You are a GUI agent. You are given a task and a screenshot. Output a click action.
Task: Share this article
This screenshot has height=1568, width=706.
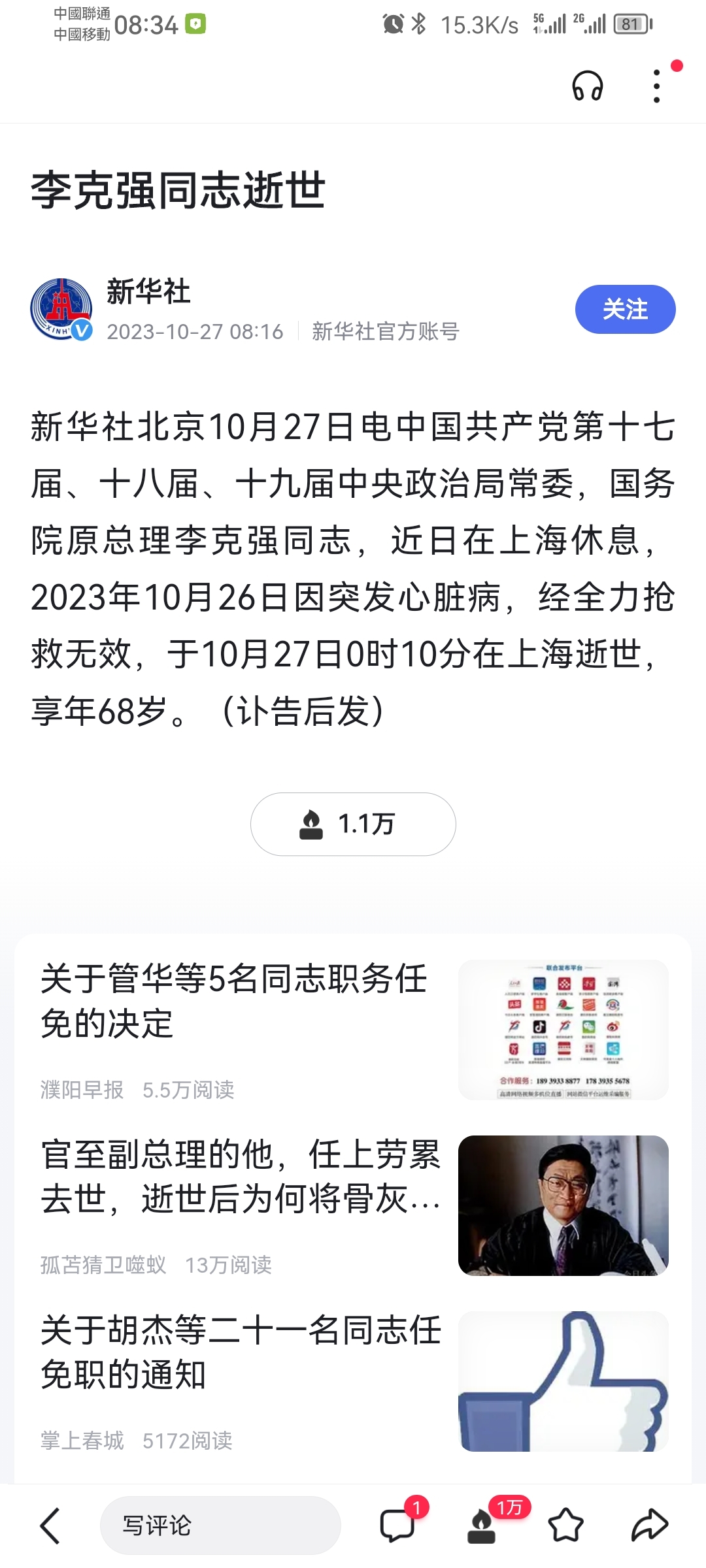click(x=649, y=1526)
